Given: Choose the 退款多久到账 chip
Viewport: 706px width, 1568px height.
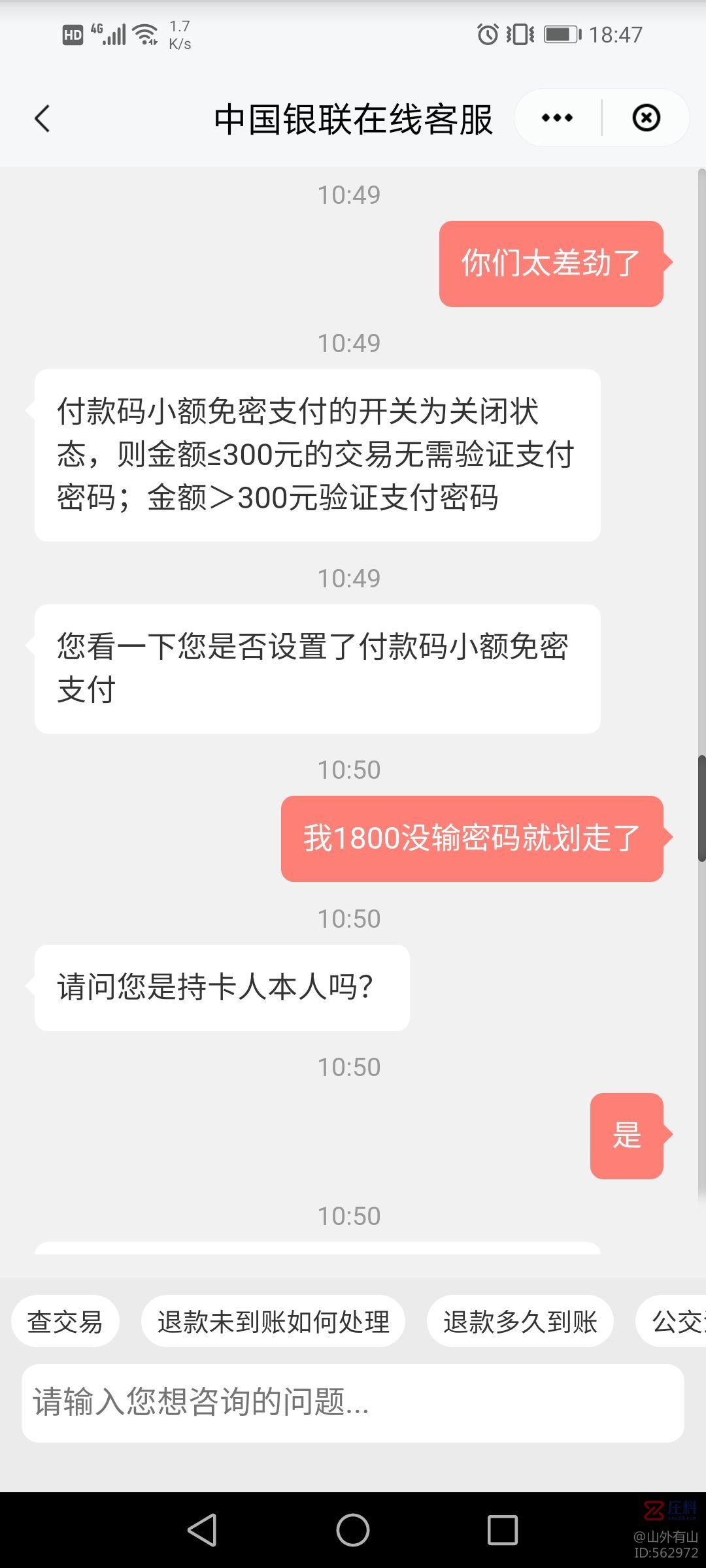Looking at the screenshot, I should [x=520, y=1320].
